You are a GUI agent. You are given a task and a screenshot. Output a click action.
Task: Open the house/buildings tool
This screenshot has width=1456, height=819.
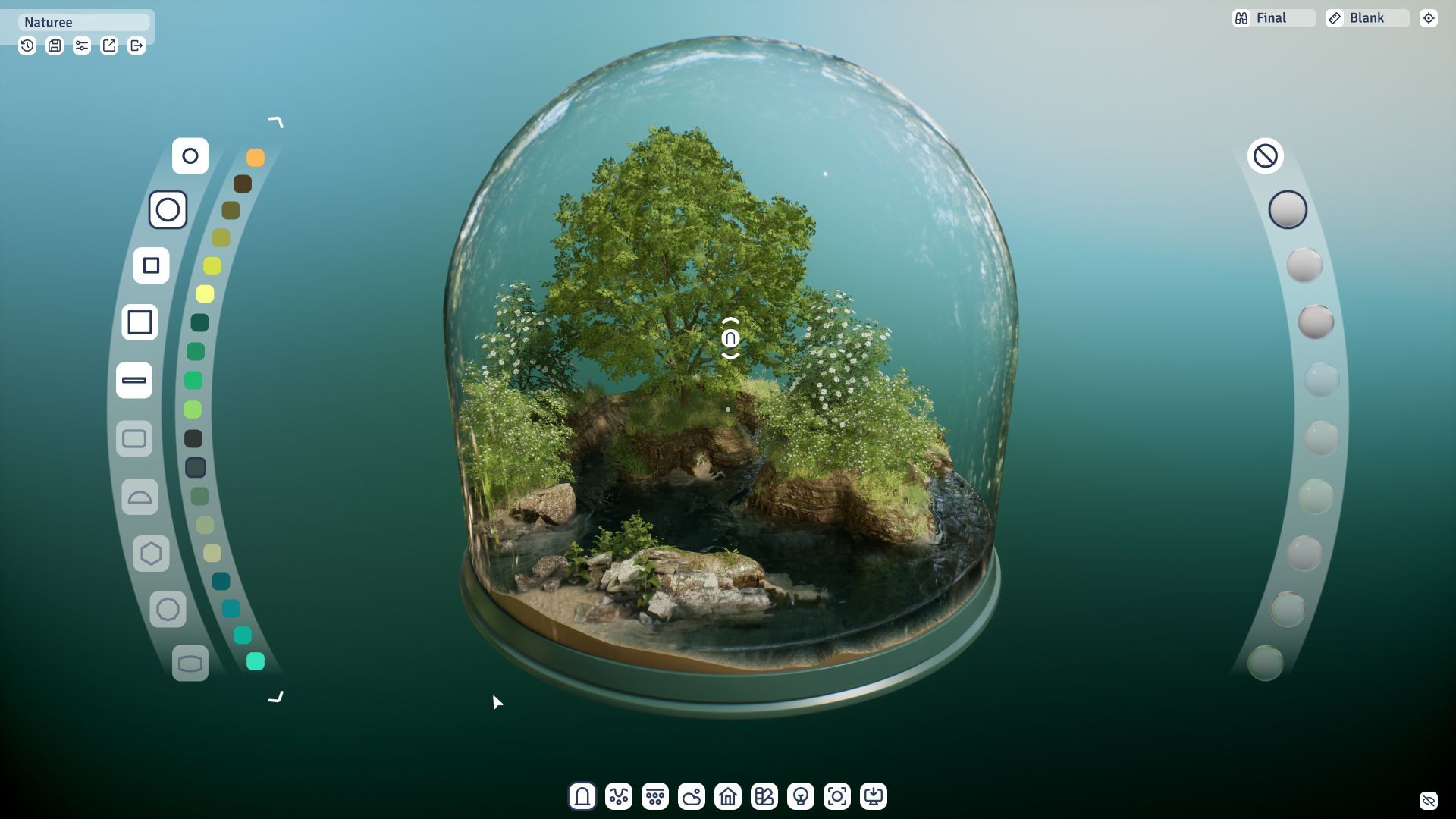(x=728, y=796)
